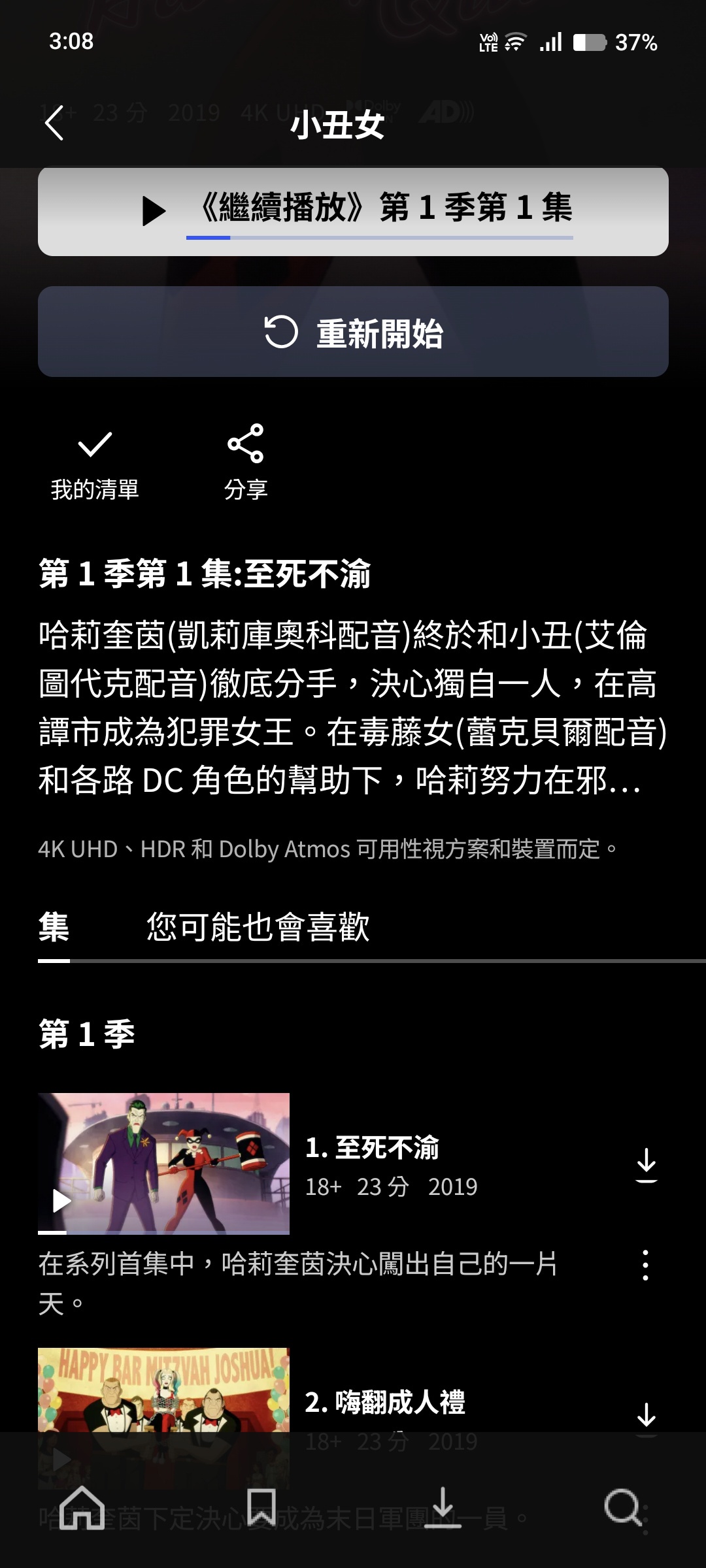Continue playing season 1 episode 1
The height and width of the screenshot is (1568, 706).
(x=353, y=210)
